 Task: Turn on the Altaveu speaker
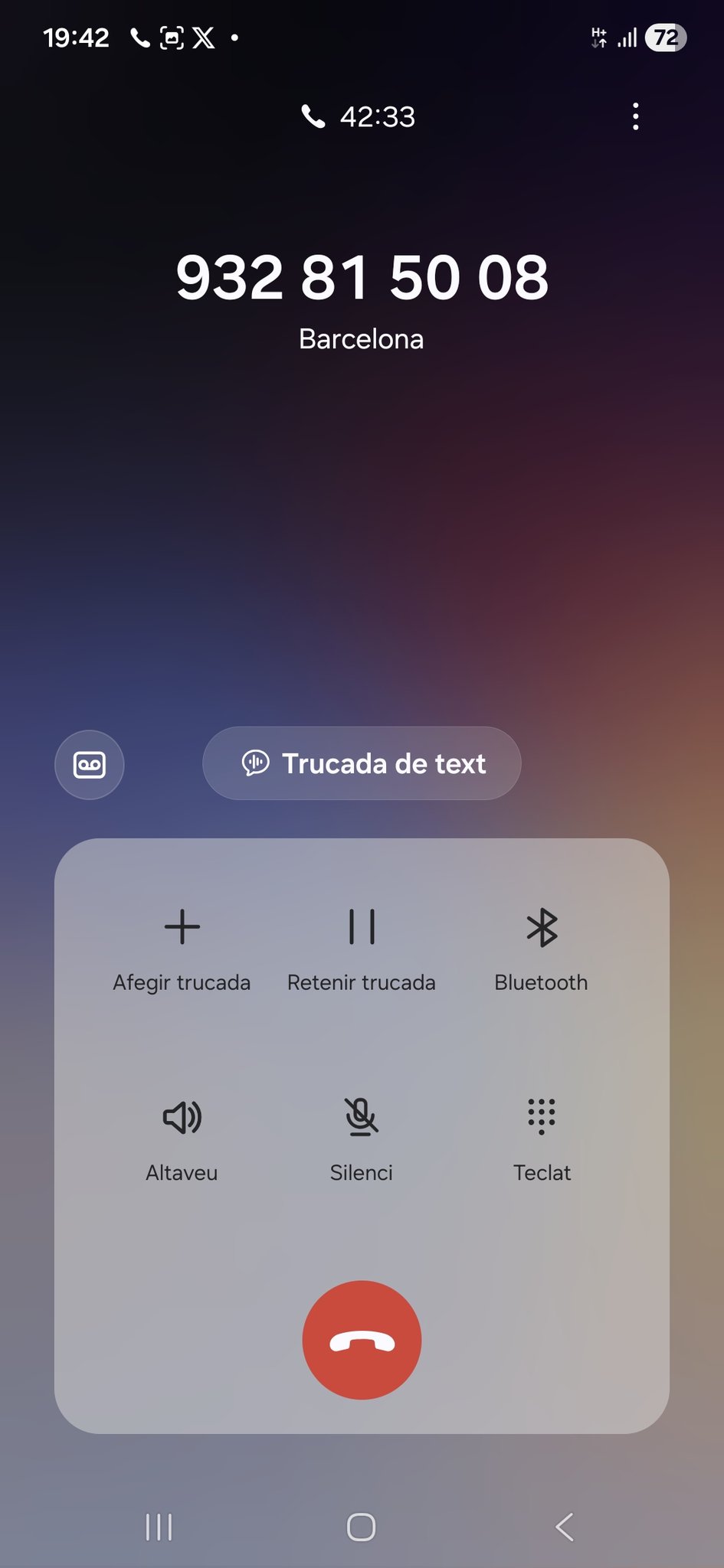point(182,1138)
